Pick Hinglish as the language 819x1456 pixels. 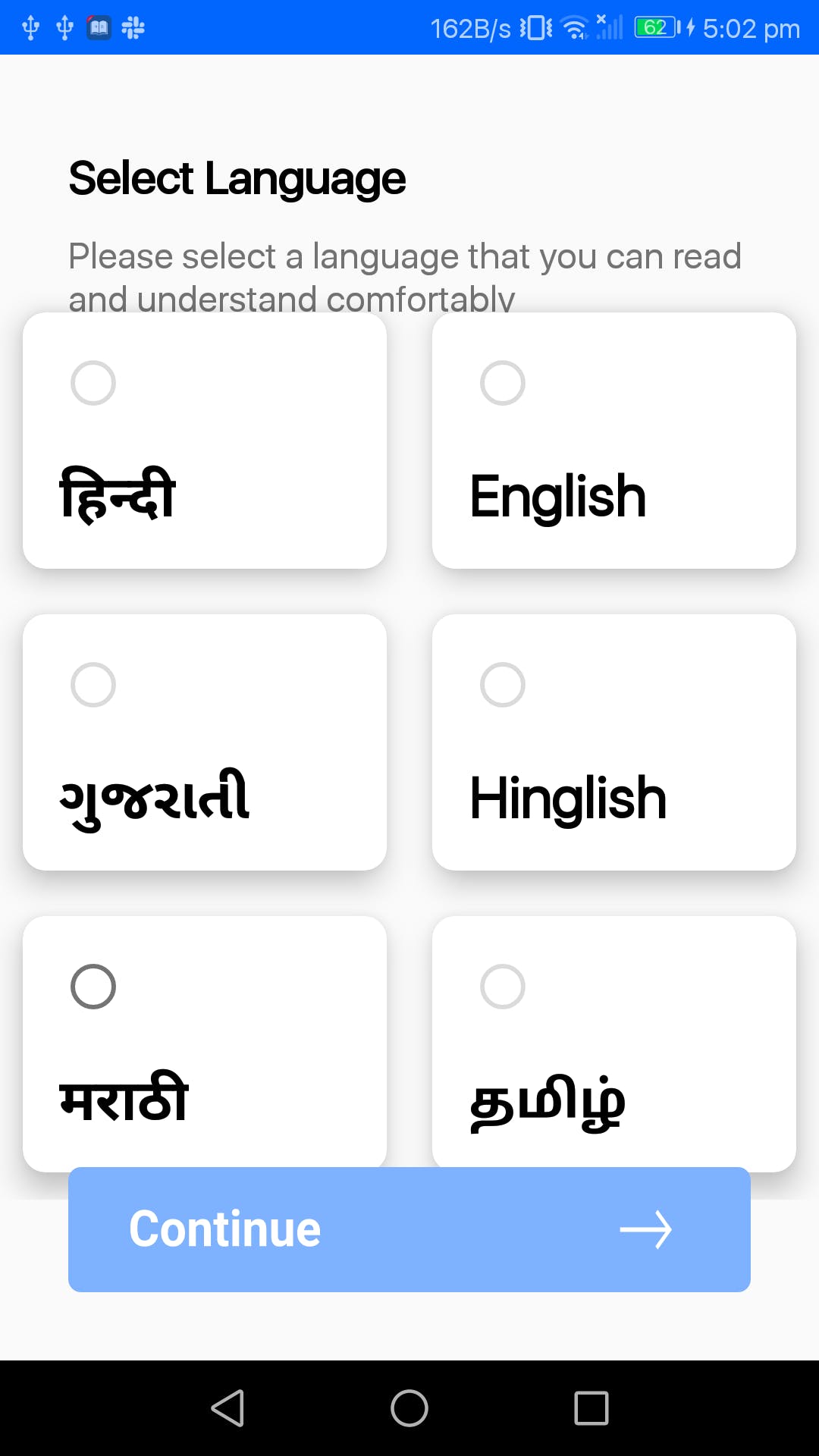(614, 742)
